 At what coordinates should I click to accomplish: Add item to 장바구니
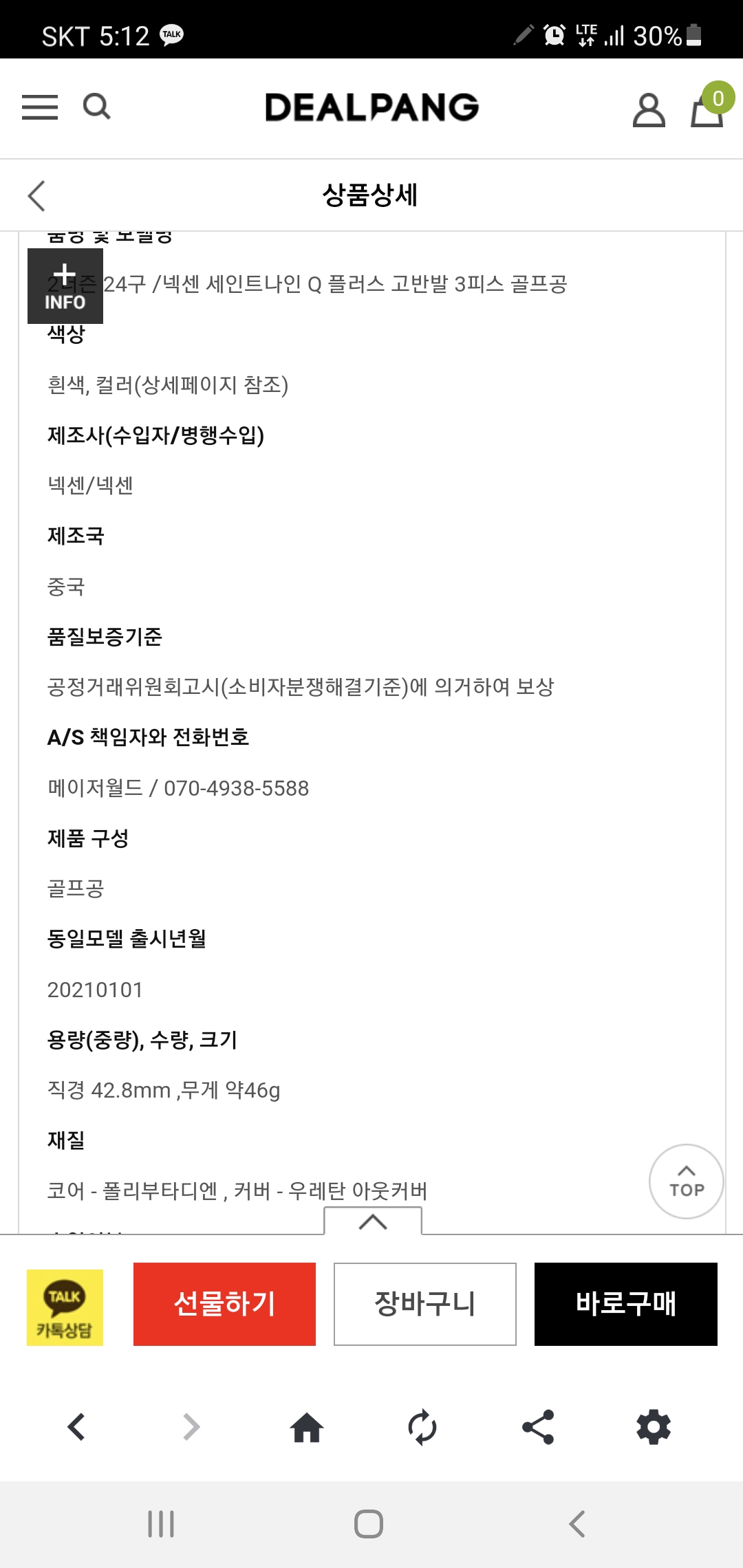point(424,1304)
